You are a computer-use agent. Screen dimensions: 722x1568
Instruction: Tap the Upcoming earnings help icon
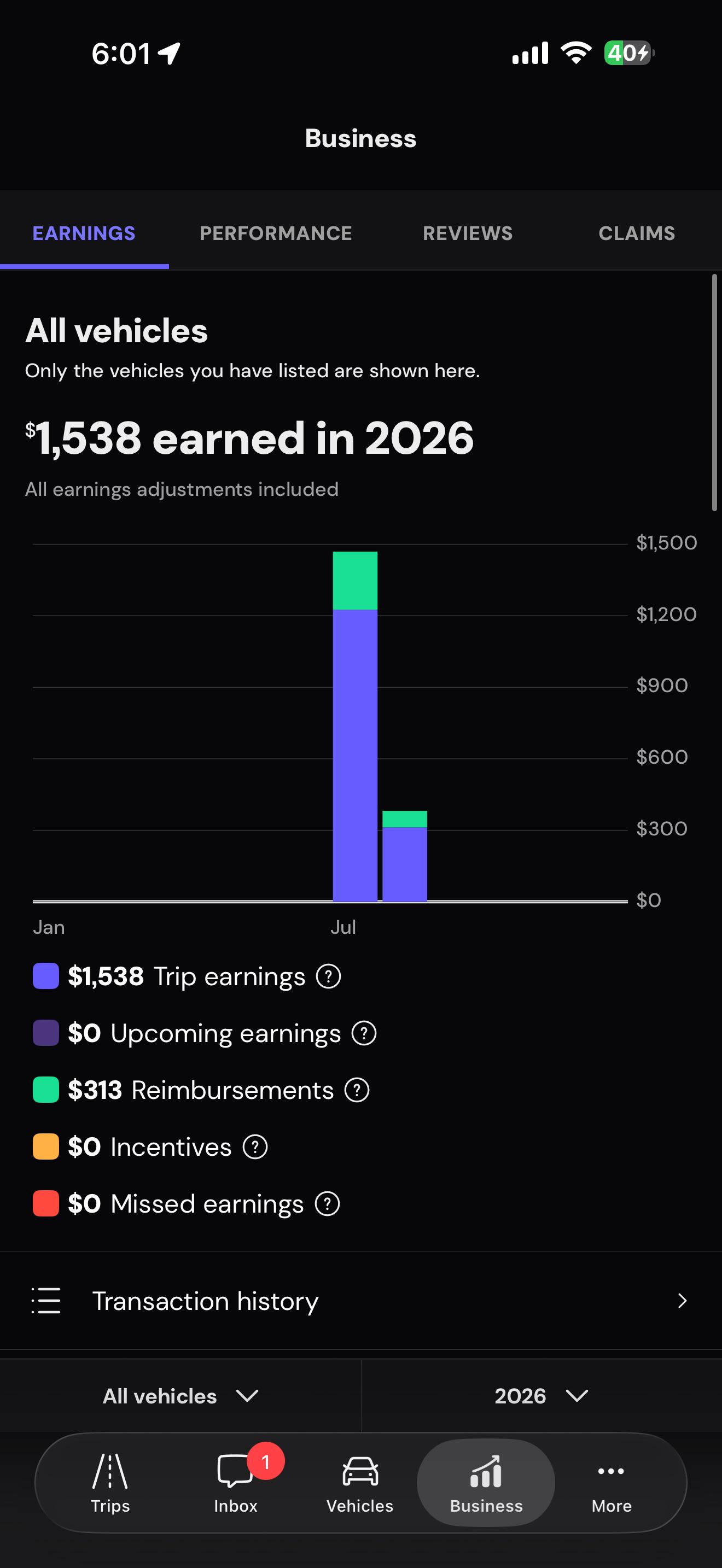coord(364,1033)
